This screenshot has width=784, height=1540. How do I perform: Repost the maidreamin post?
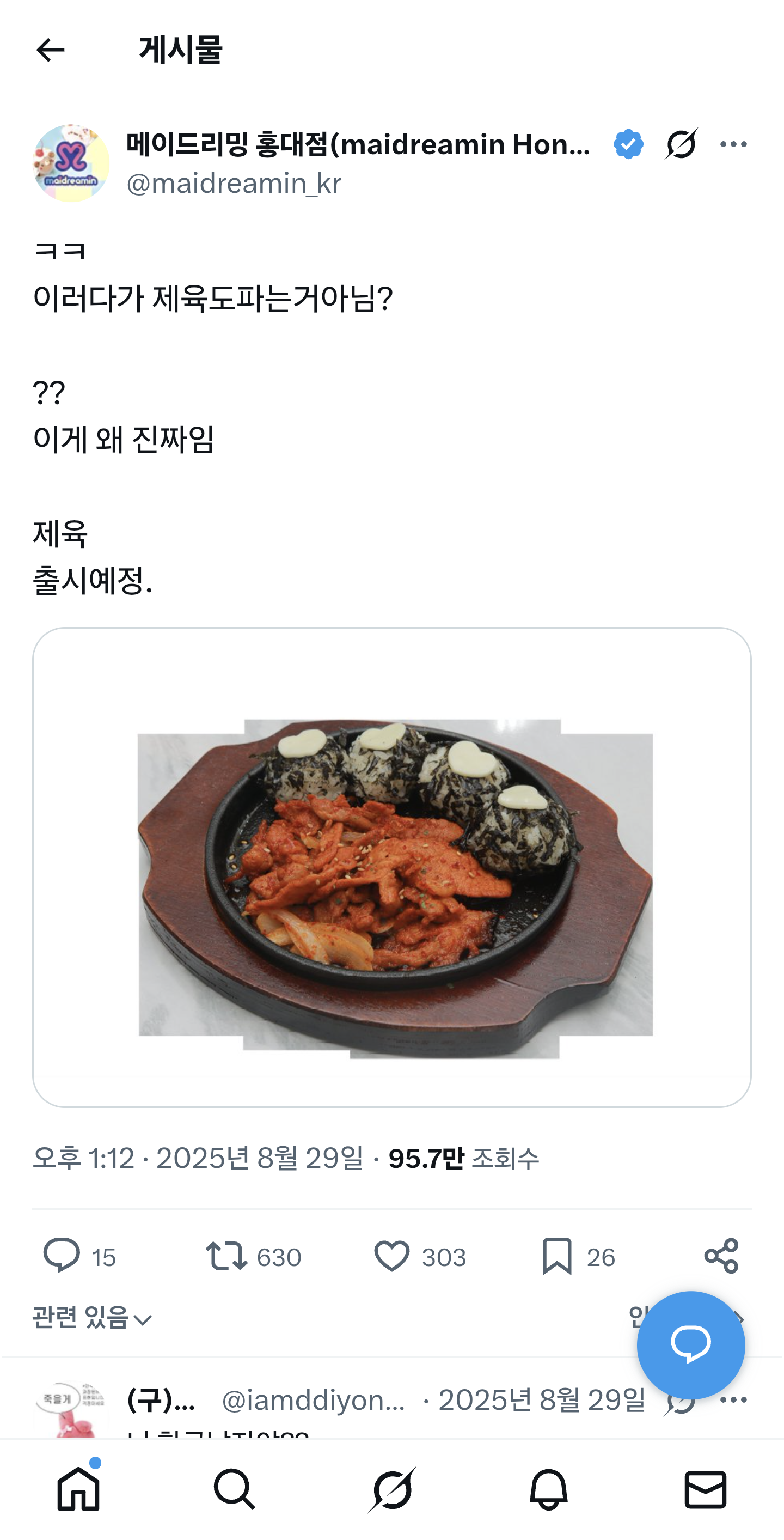coord(226,1256)
